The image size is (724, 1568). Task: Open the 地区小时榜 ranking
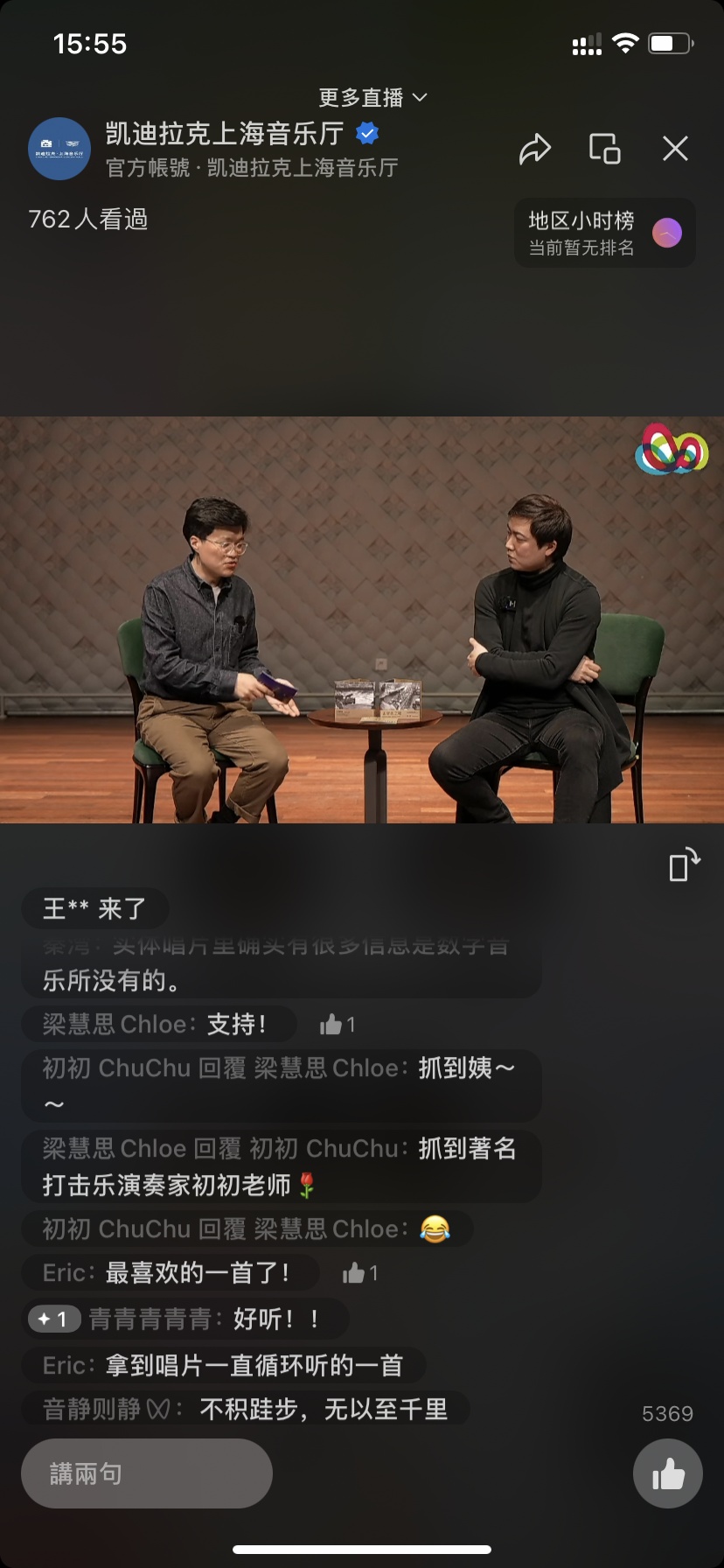click(604, 233)
